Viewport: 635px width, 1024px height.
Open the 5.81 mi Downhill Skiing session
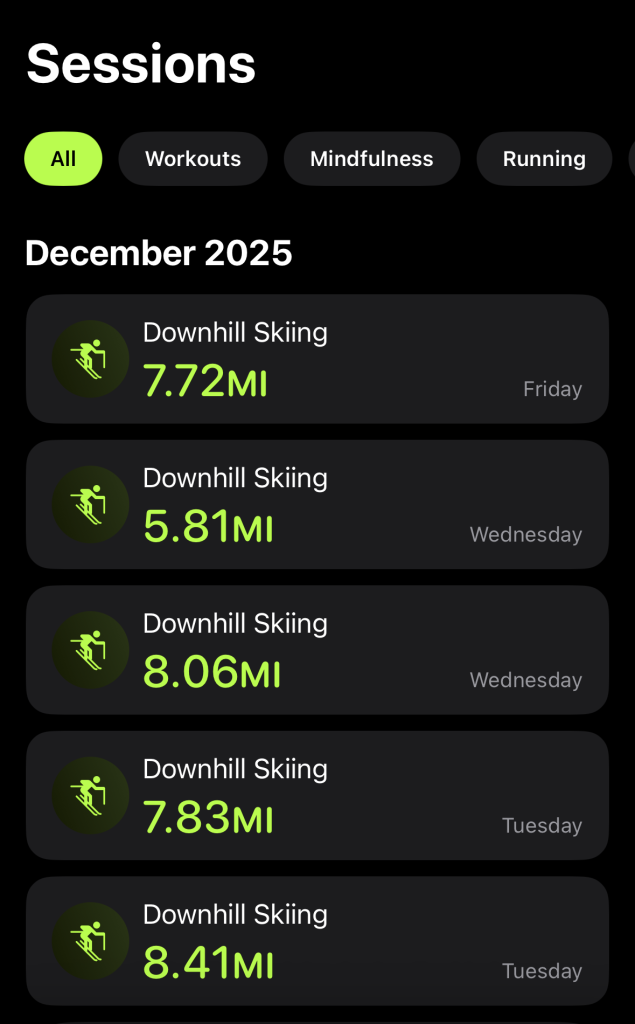[x=317, y=504]
